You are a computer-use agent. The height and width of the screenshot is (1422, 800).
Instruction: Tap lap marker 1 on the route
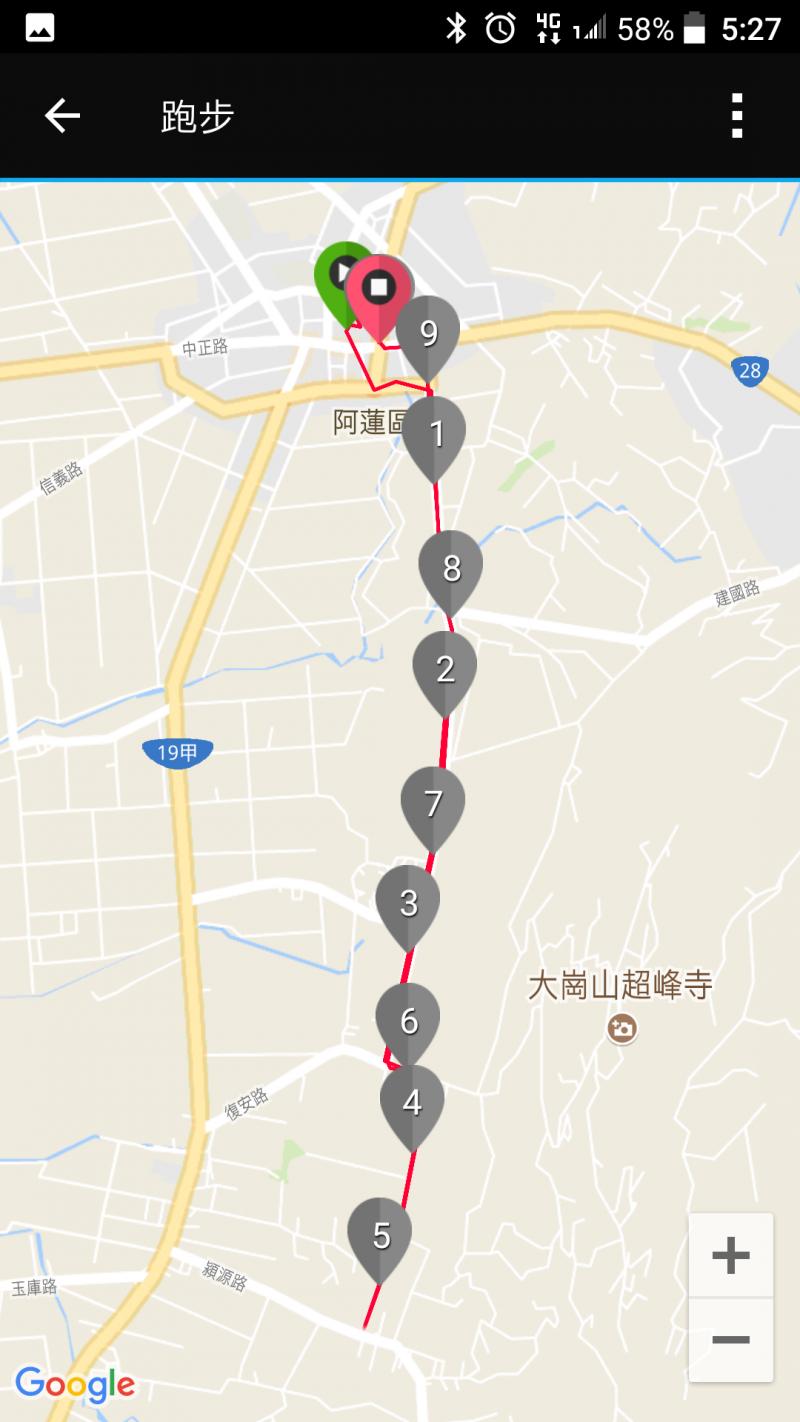pos(435,433)
